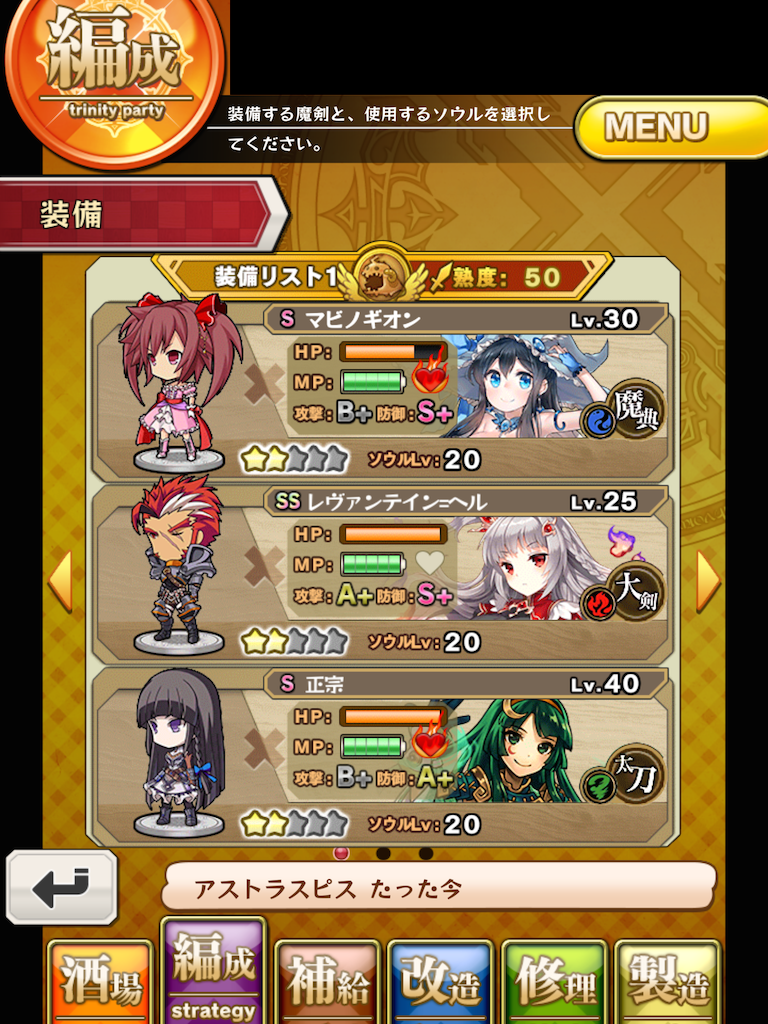This screenshot has height=1024, width=768.
Task: Switch to the 編成 strategy tab
Action: (213, 972)
